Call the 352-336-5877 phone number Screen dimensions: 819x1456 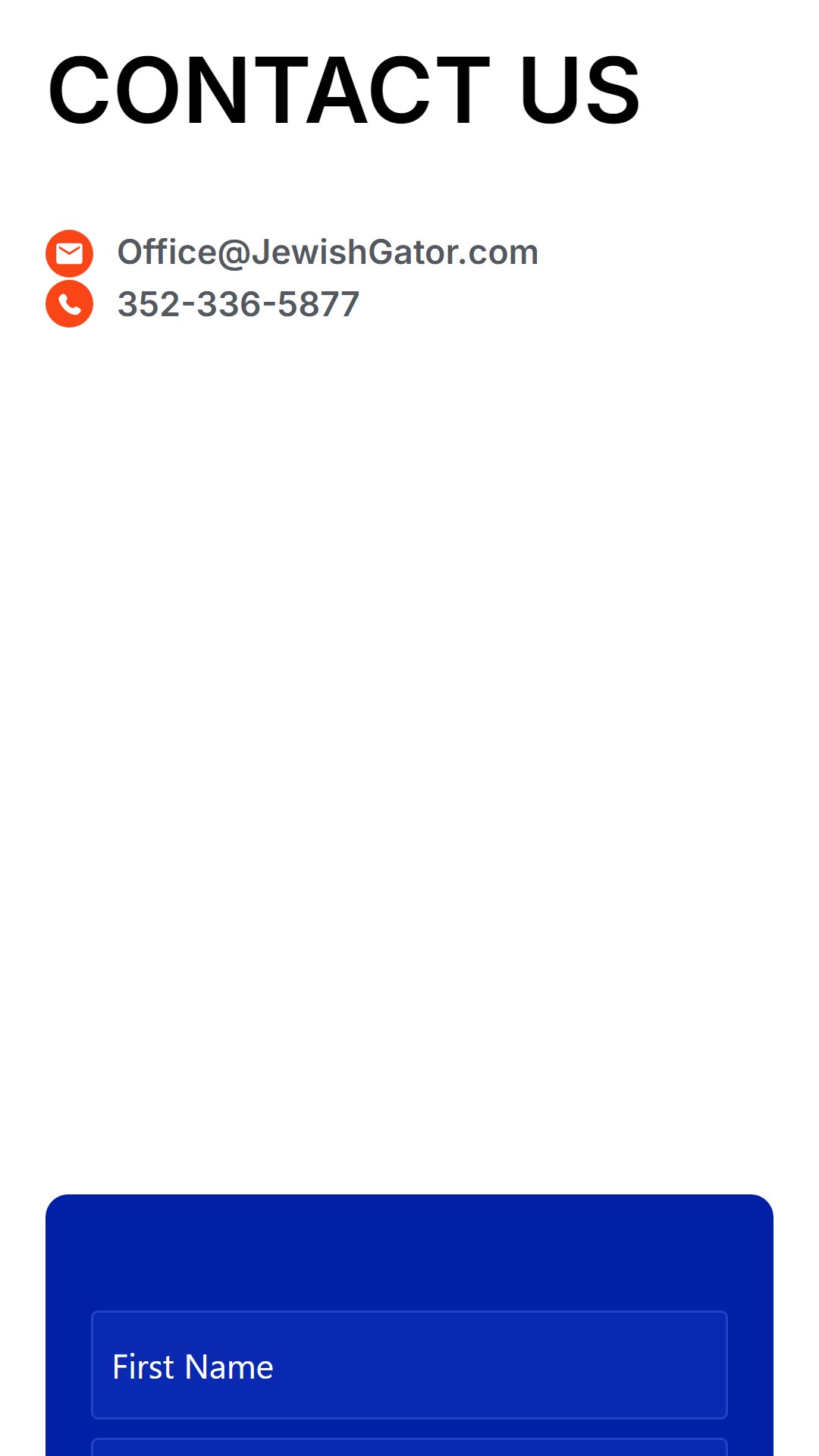238,304
